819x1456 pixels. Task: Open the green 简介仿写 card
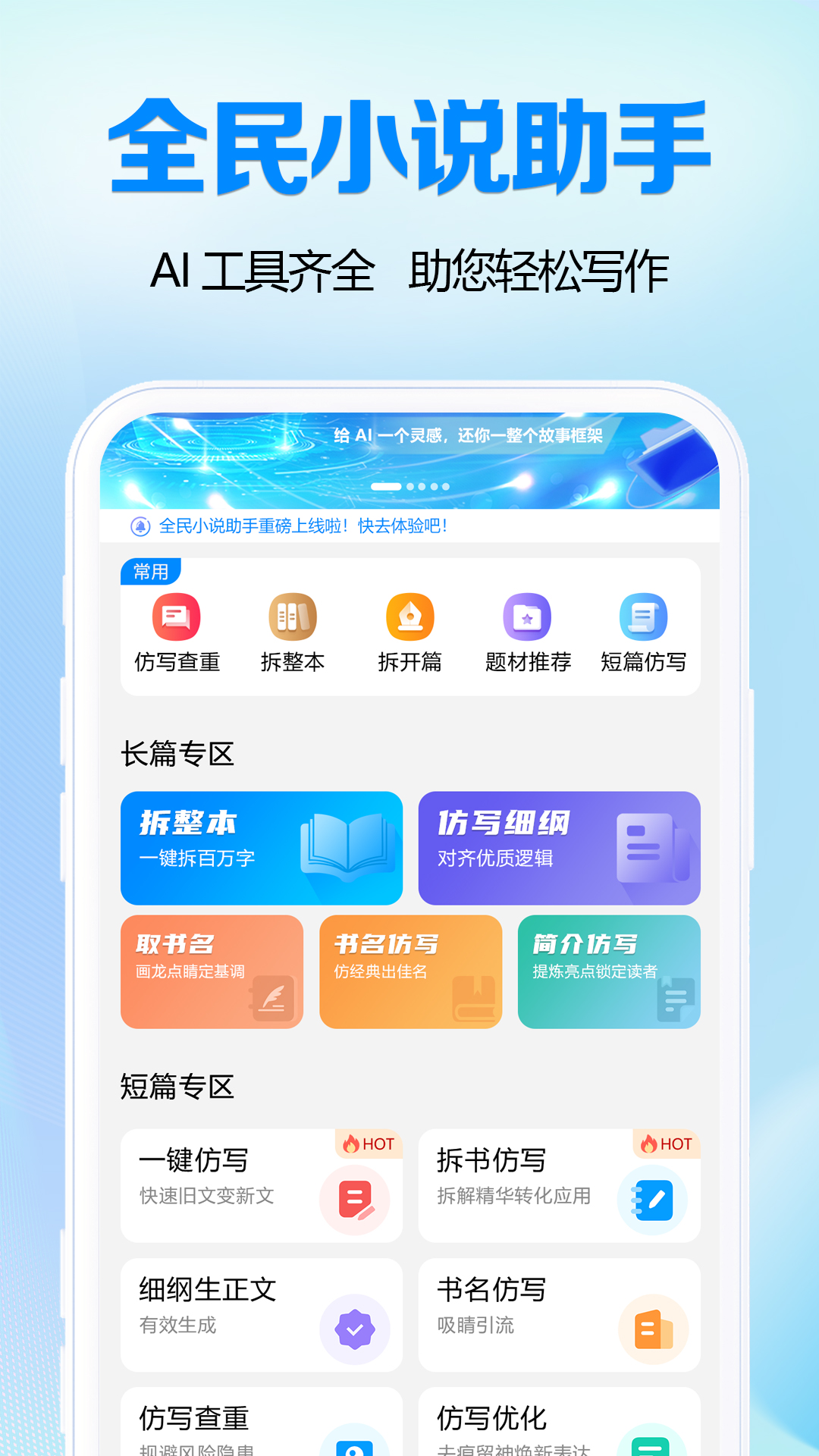[608, 971]
